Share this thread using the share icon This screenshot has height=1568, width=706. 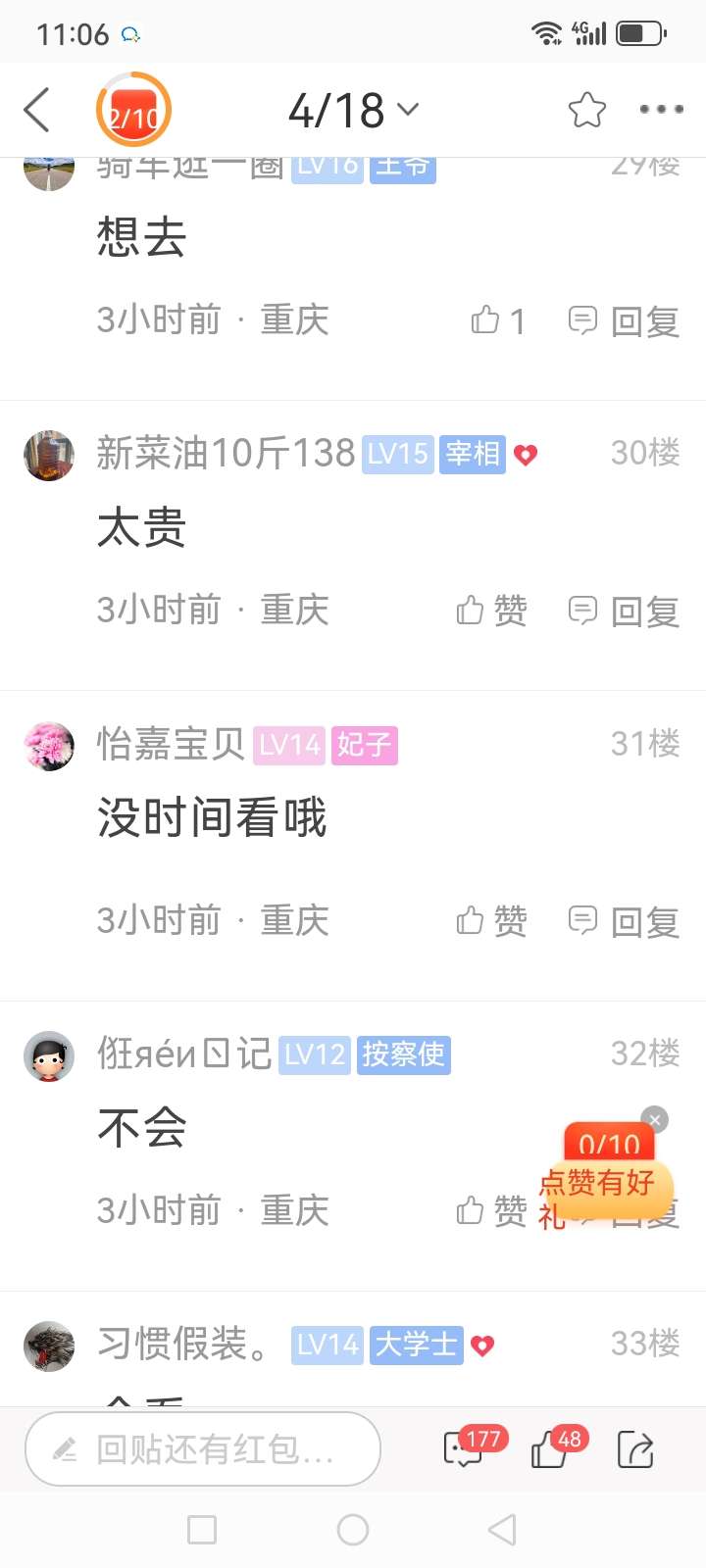635,1448
